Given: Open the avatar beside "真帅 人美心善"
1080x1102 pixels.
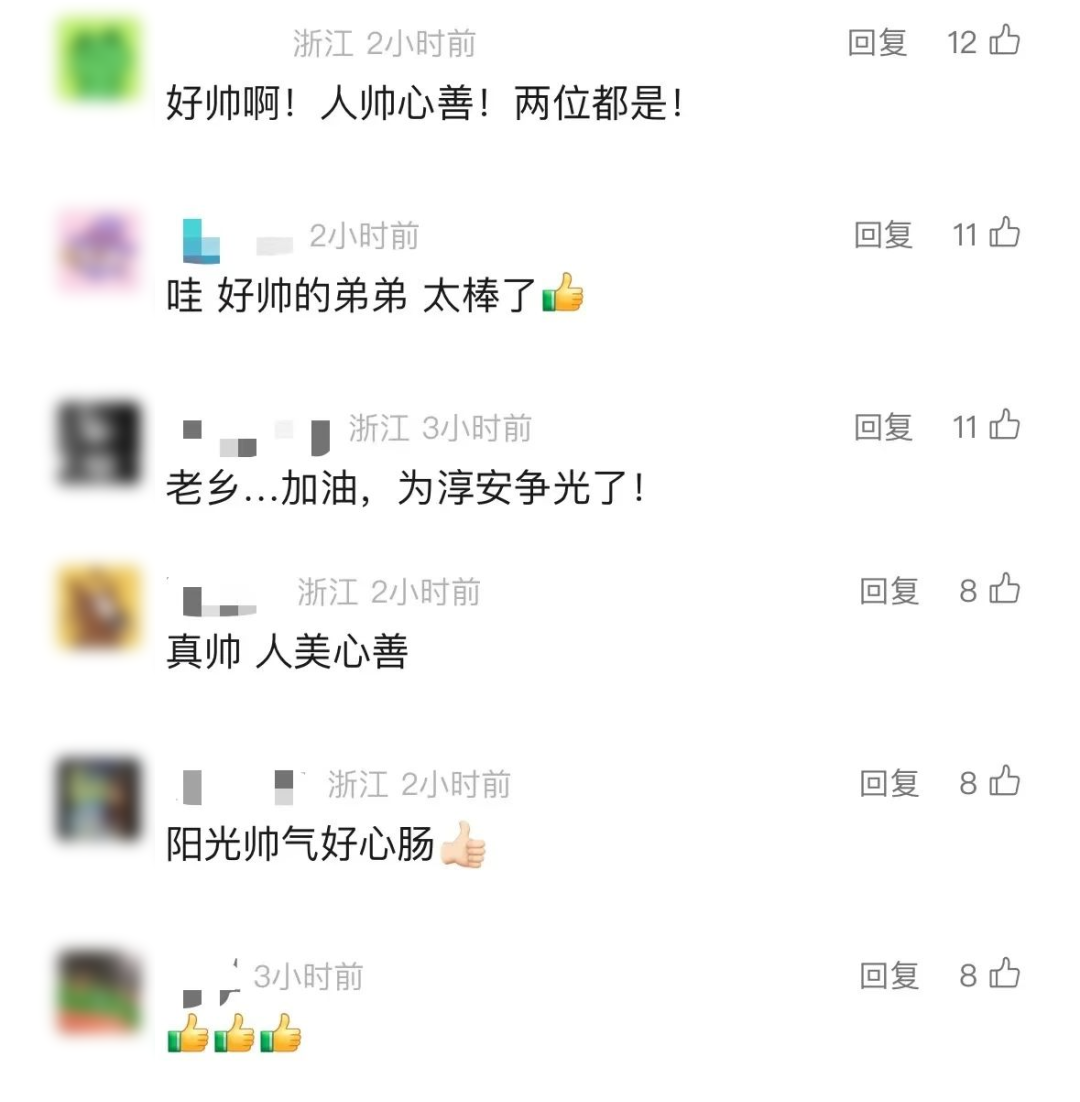Looking at the screenshot, I should point(98,606).
